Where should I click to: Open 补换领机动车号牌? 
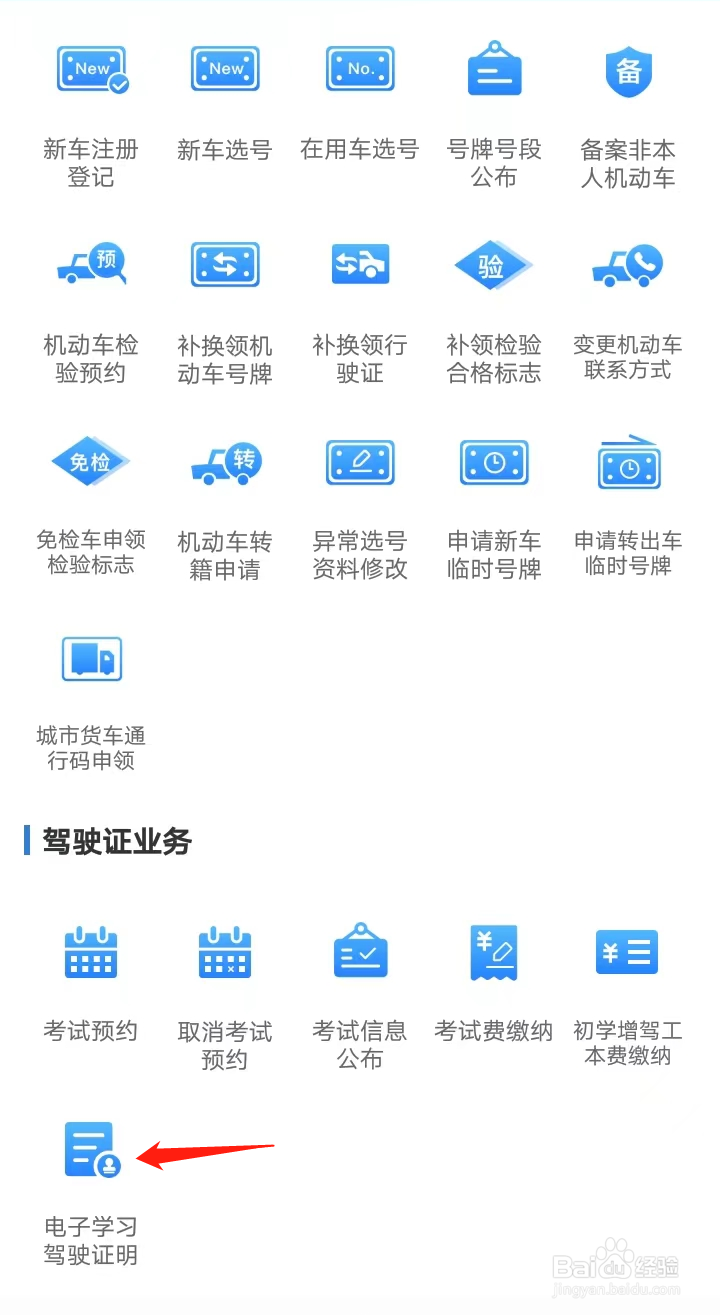click(x=225, y=264)
